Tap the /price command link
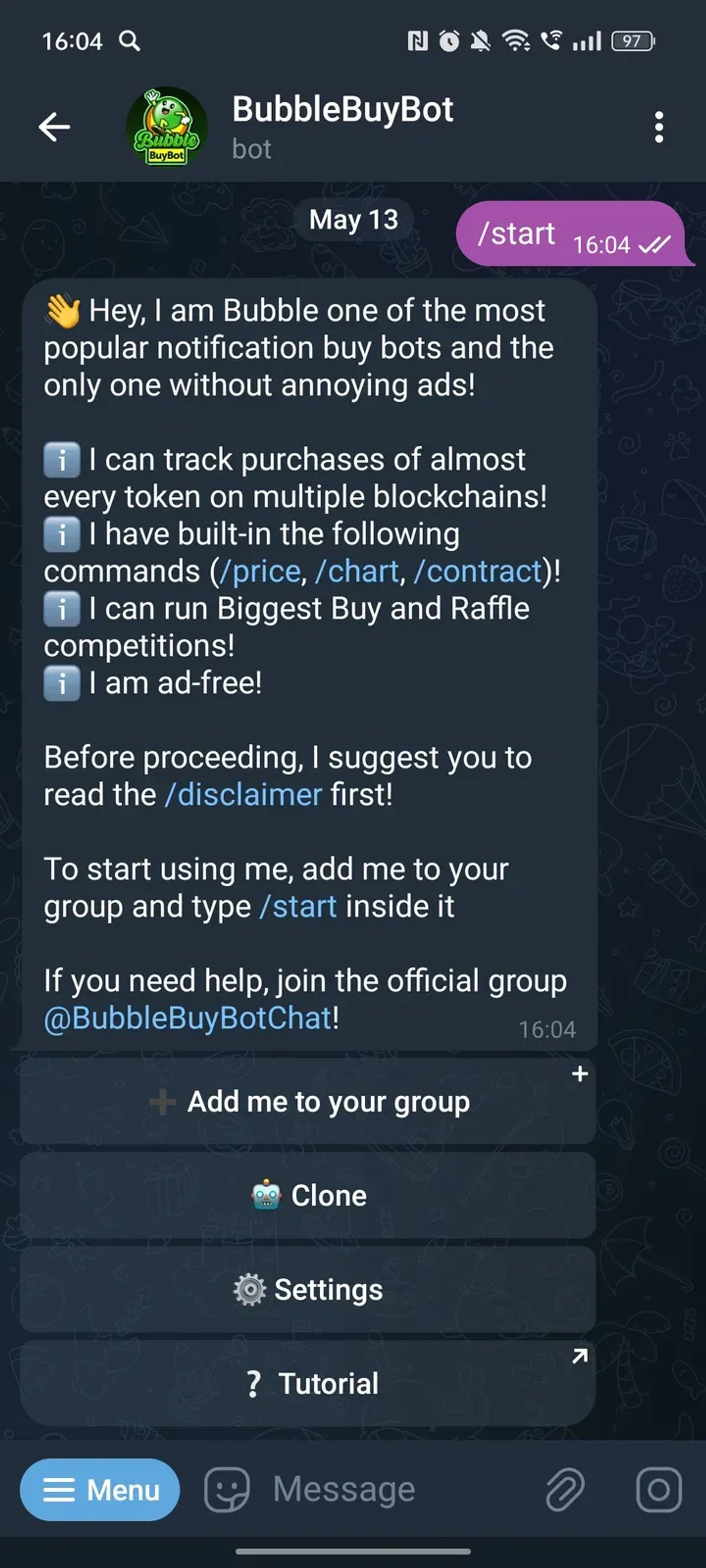The image size is (706, 1568). (x=259, y=570)
